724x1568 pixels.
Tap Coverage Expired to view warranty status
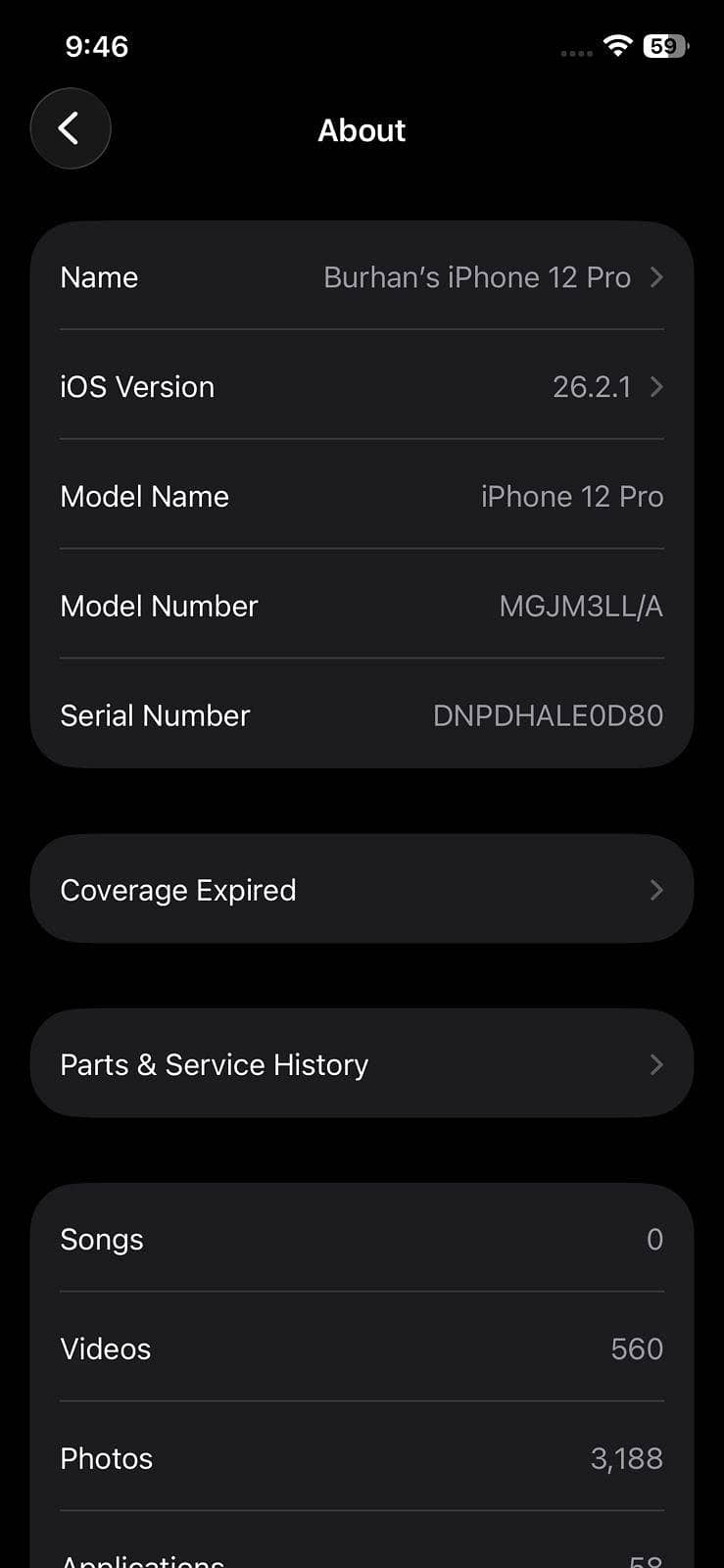[178, 889]
